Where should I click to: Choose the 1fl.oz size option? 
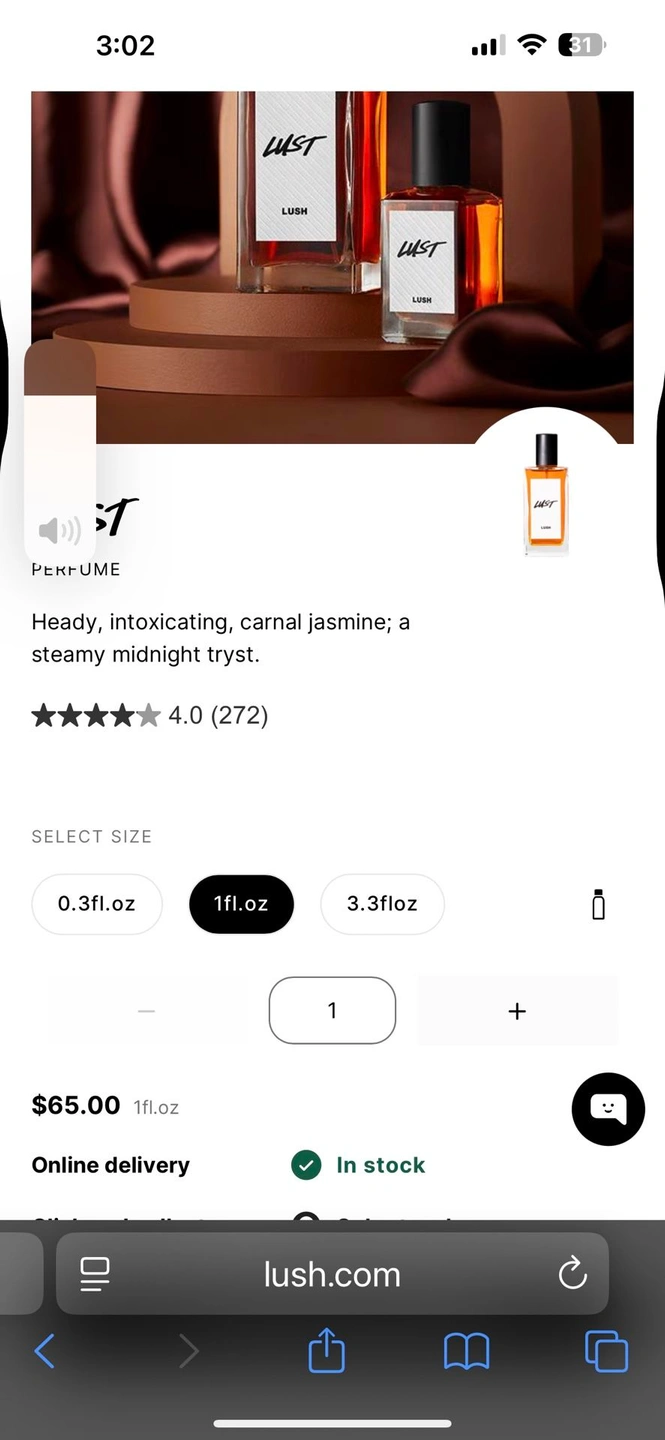click(241, 904)
